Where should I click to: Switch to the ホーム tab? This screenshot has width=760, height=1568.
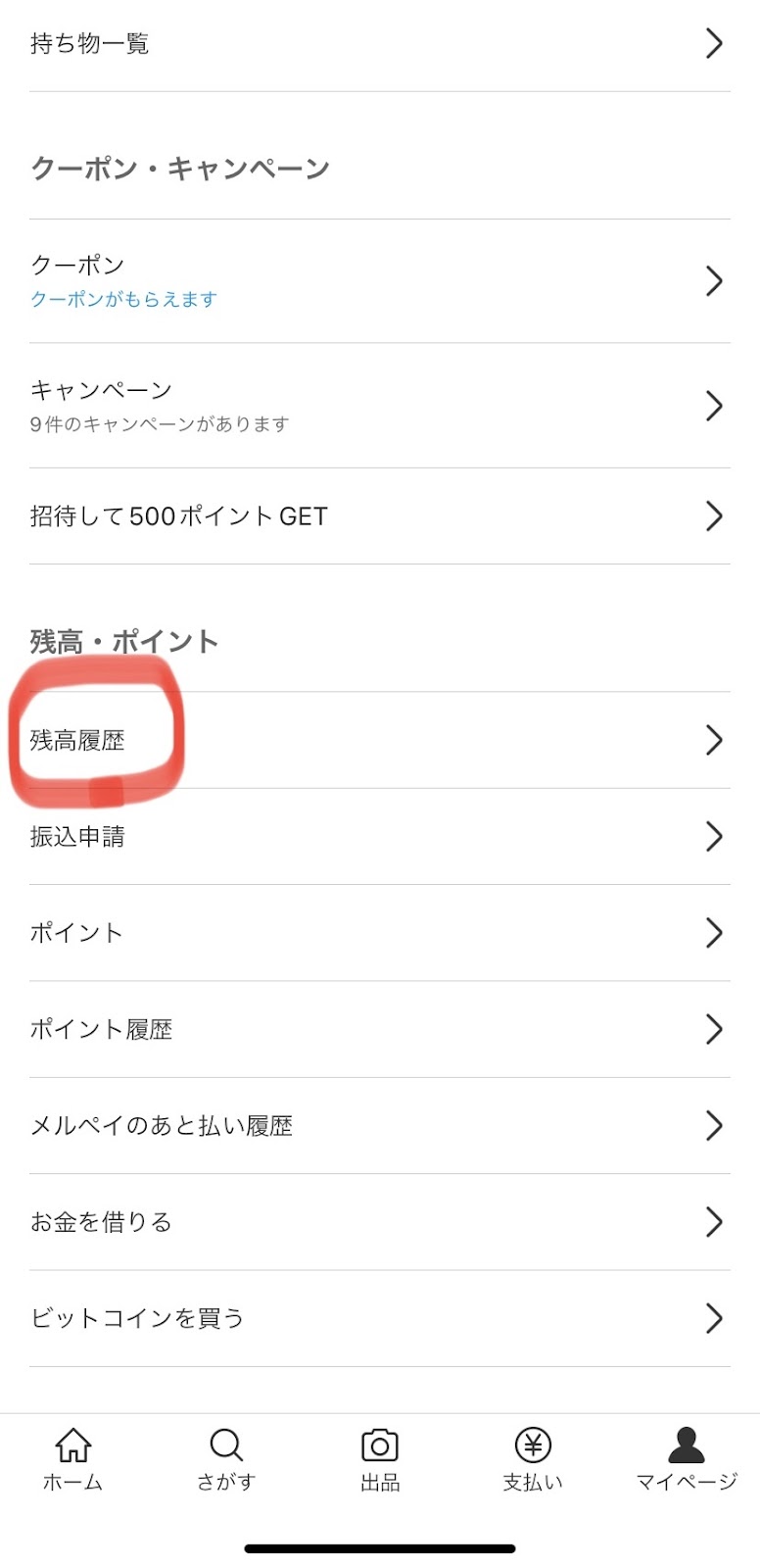(x=73, y=1459)
